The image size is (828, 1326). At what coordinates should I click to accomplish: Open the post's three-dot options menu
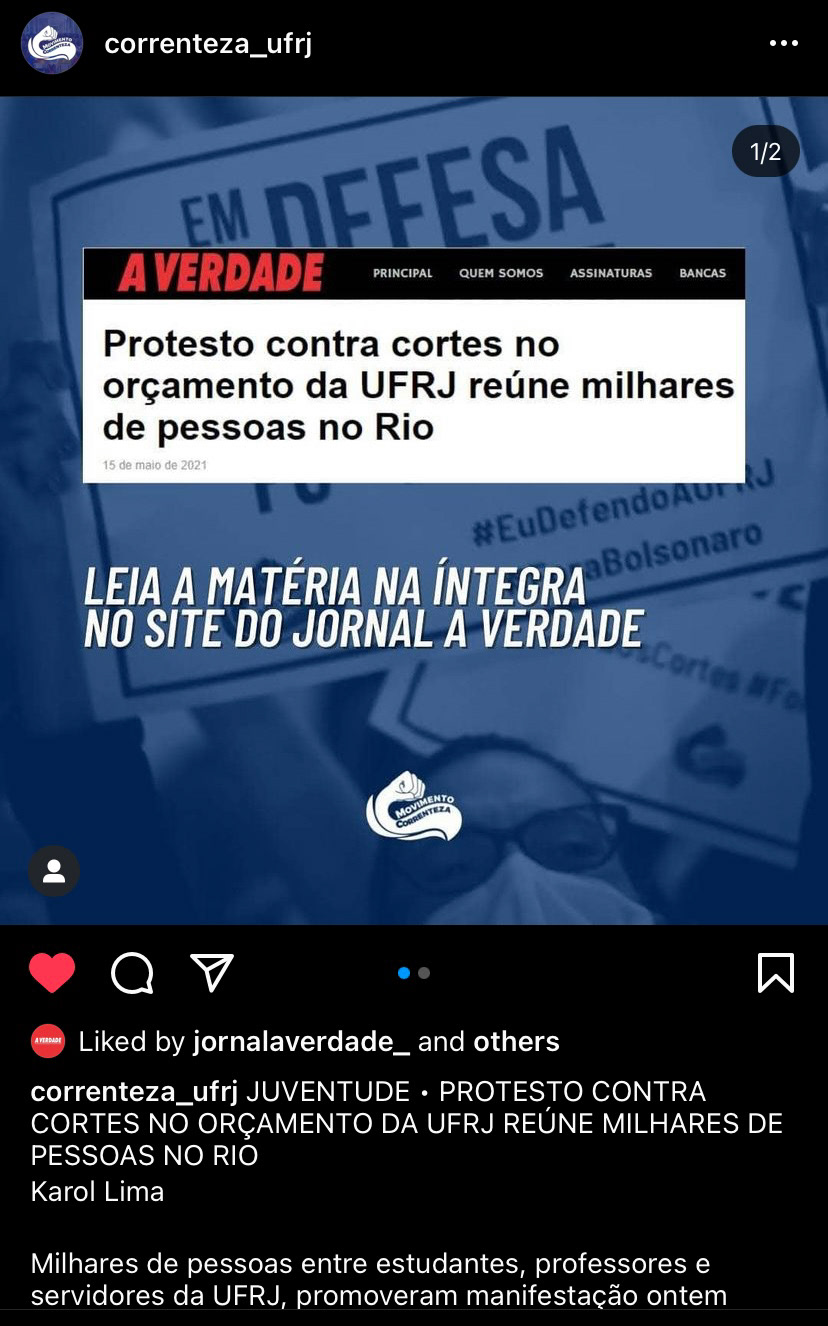[783, 44]
